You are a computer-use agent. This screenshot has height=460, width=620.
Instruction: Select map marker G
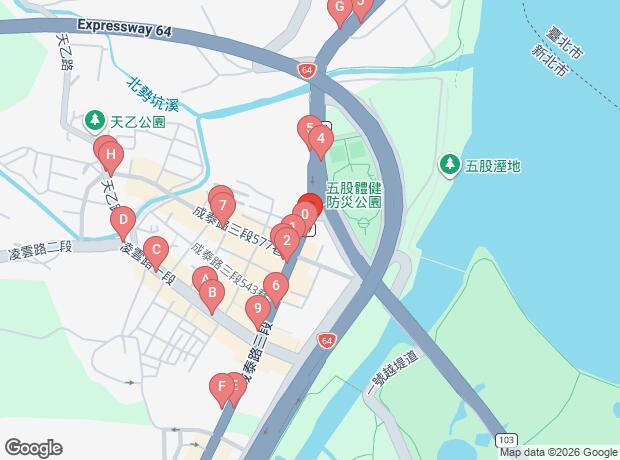pyautogui.click(x=339, y=10)
